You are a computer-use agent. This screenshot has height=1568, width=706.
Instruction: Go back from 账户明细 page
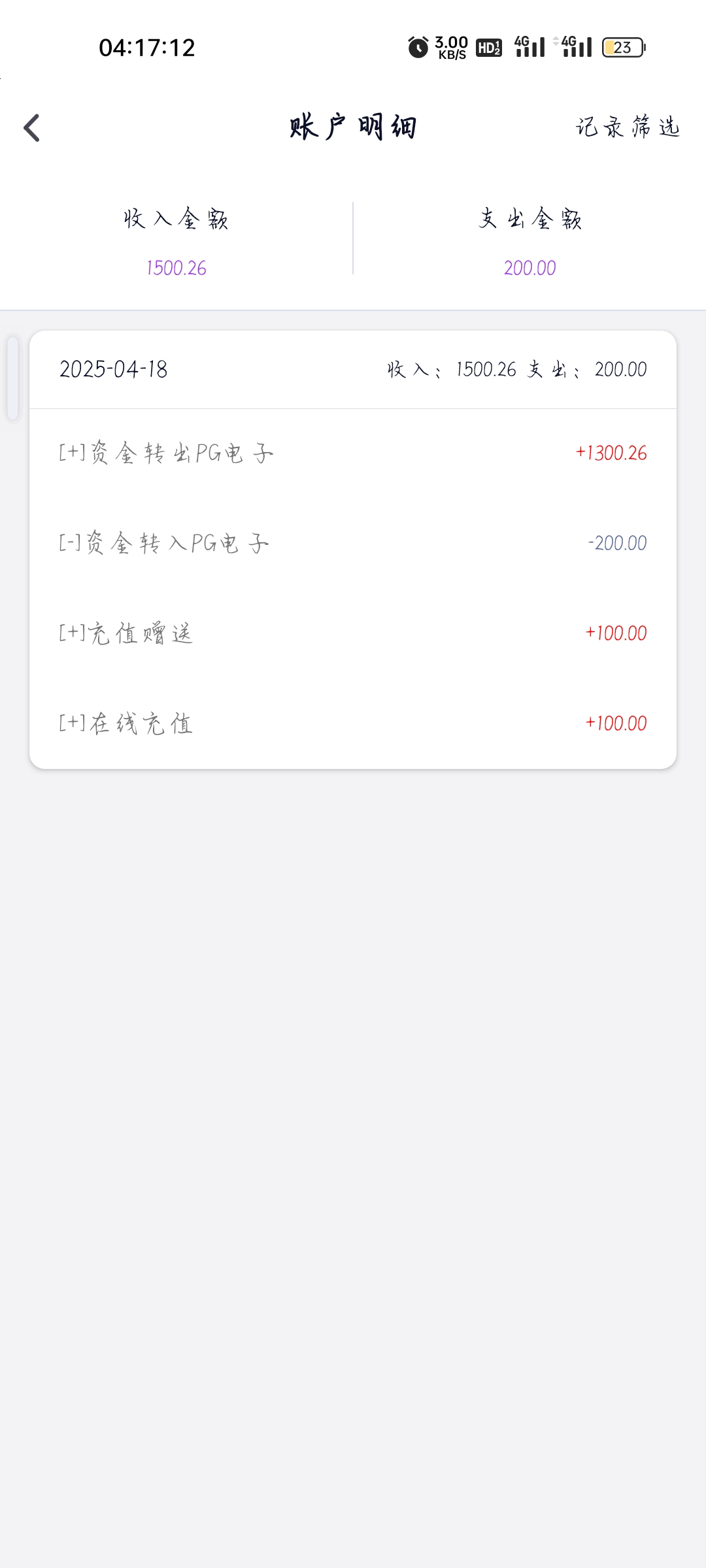pyautogui.click(x=31, y=127)
